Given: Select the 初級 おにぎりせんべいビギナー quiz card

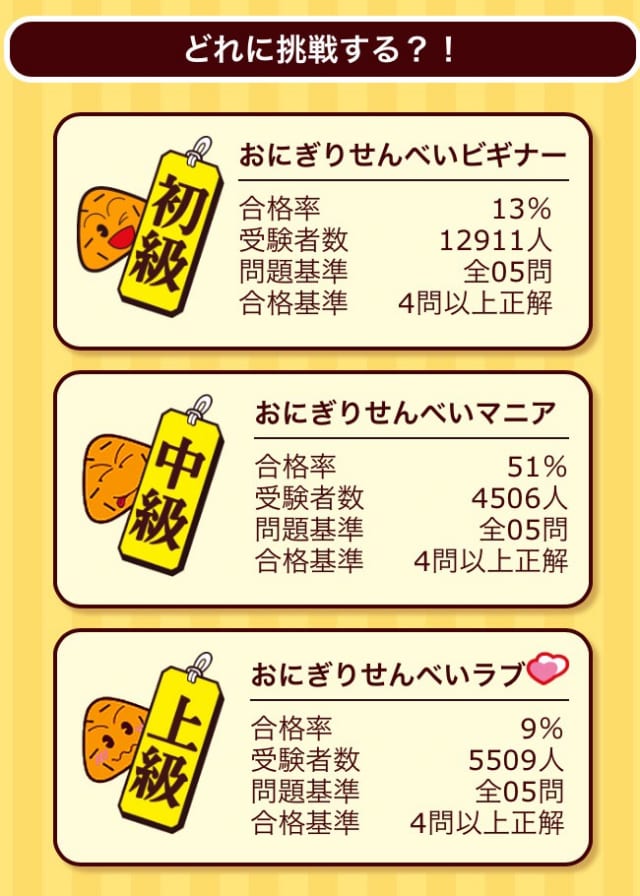Looking at the screenshot, I should (x=322, y=231).
